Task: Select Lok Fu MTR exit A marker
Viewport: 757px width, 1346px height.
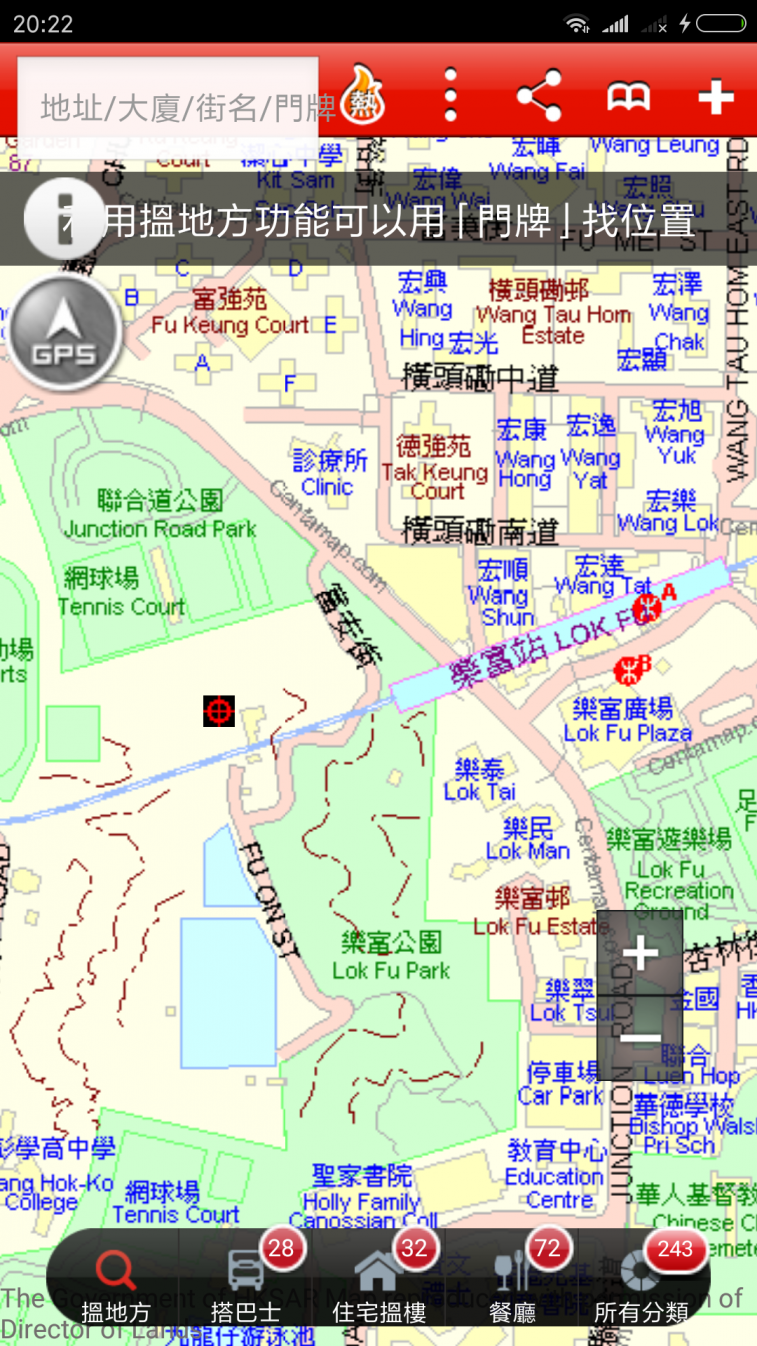Action: (x=645, y=608)
